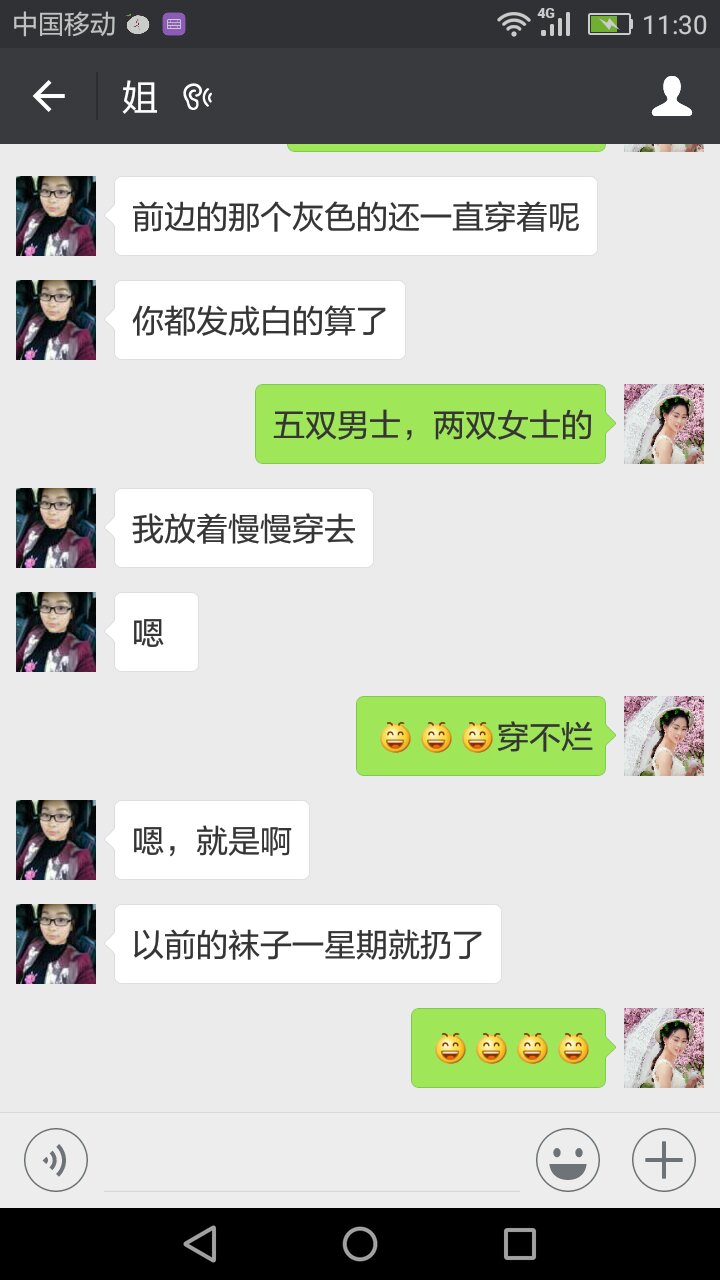This screenshot has height=1280, width=720.
Task: Open recent apps from navigation bar
Action: point(520,1244)
